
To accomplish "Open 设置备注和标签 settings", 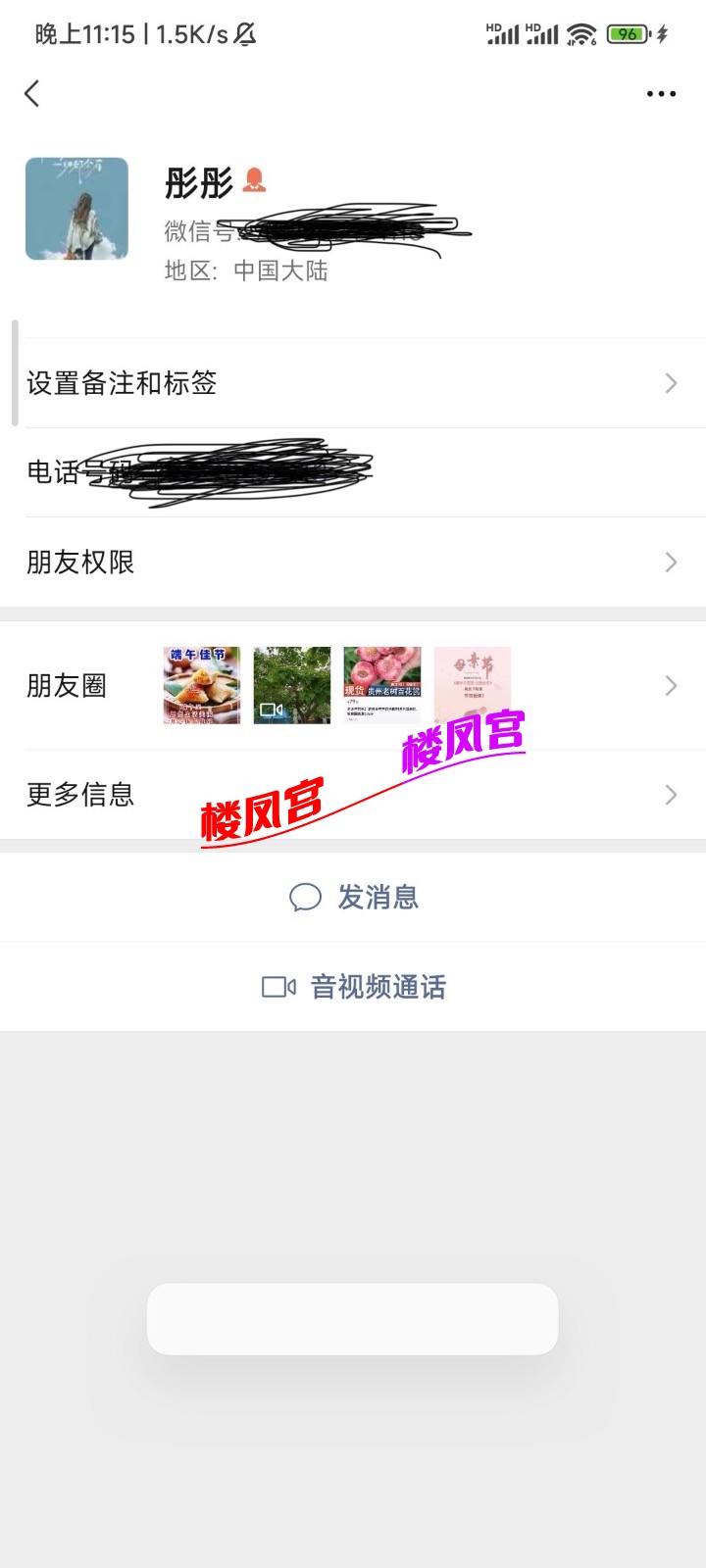I will click(x=353, y=383).
